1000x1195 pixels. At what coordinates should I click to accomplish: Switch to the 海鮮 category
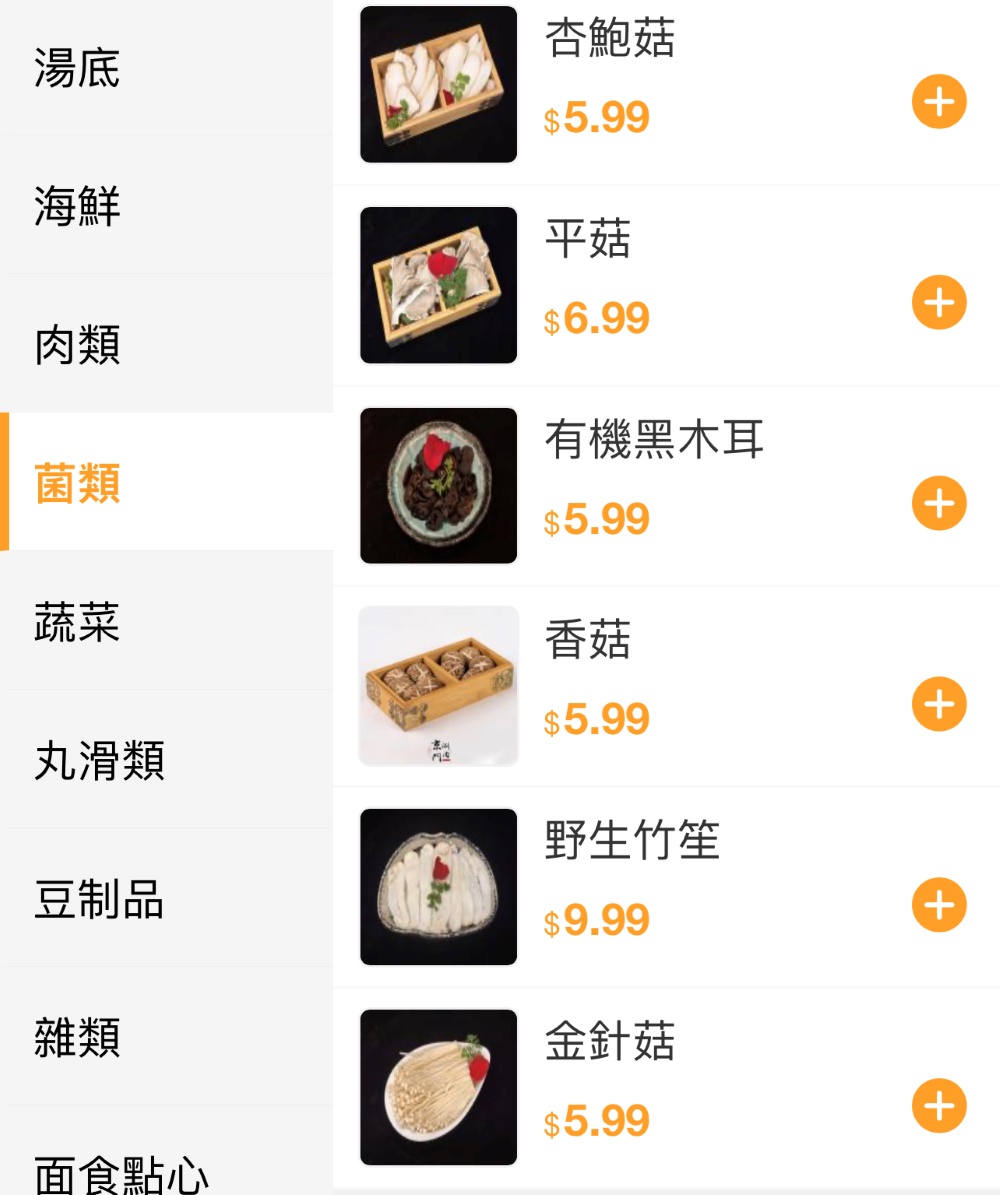pos(165,206)
